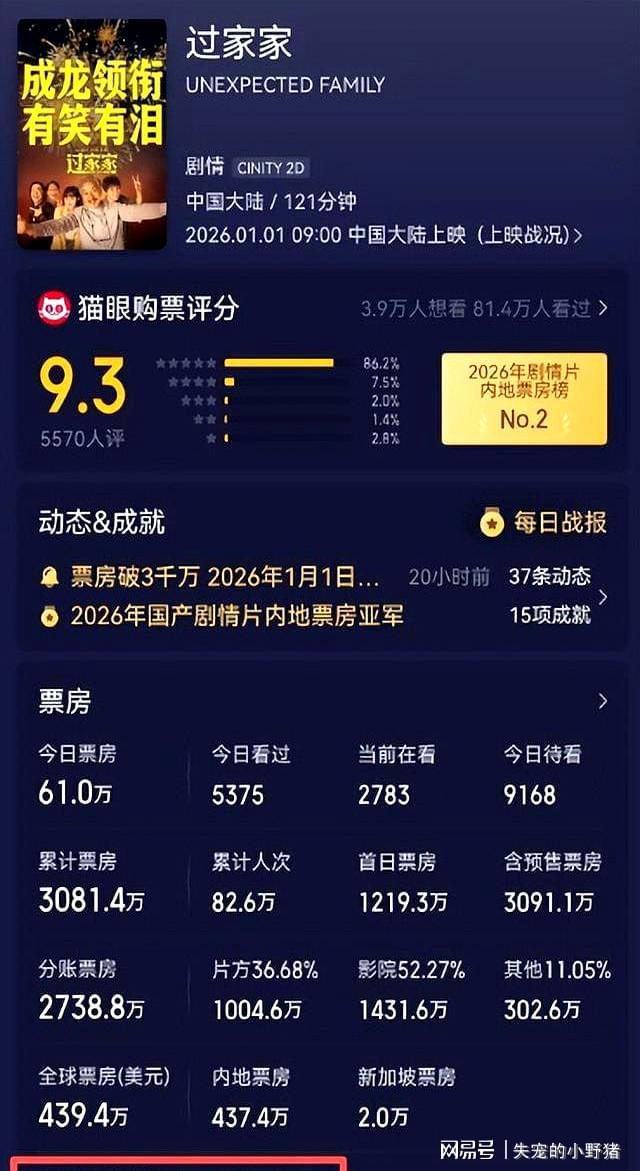This screenshot has height=1171, width=640.
Task: Open the 每日战报 daily report
Action: [545, 522]
